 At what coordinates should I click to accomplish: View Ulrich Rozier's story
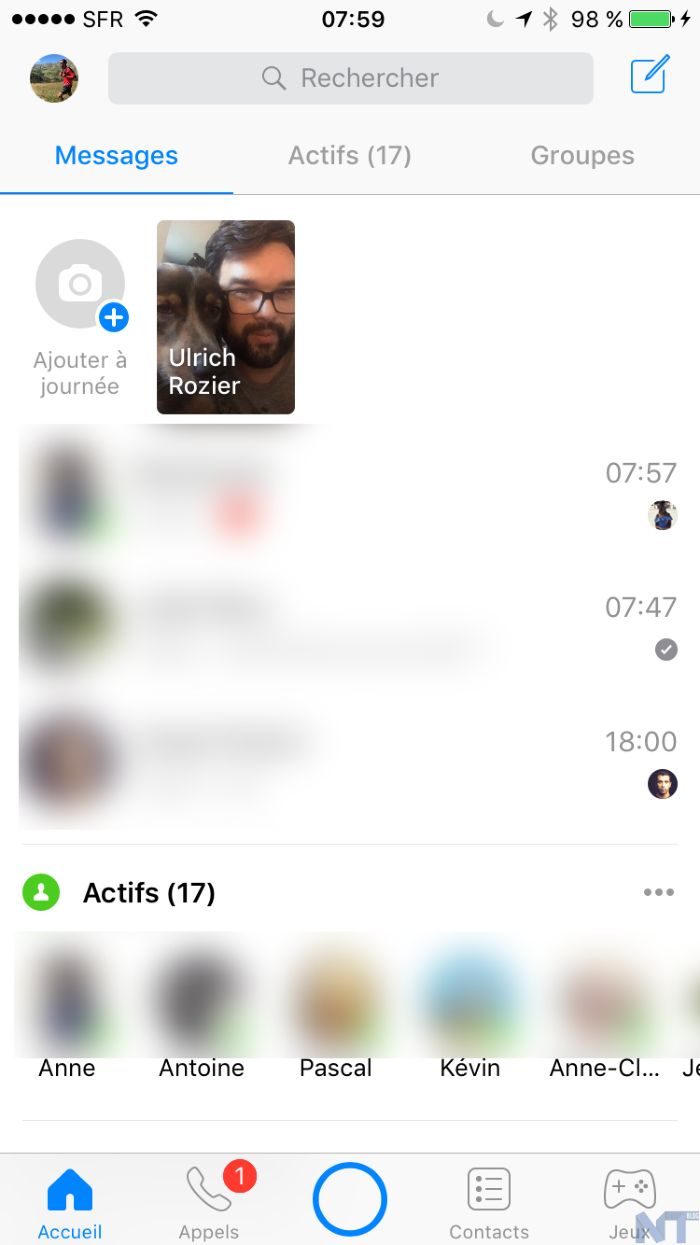pyautogui.click(x=226, y=316)
